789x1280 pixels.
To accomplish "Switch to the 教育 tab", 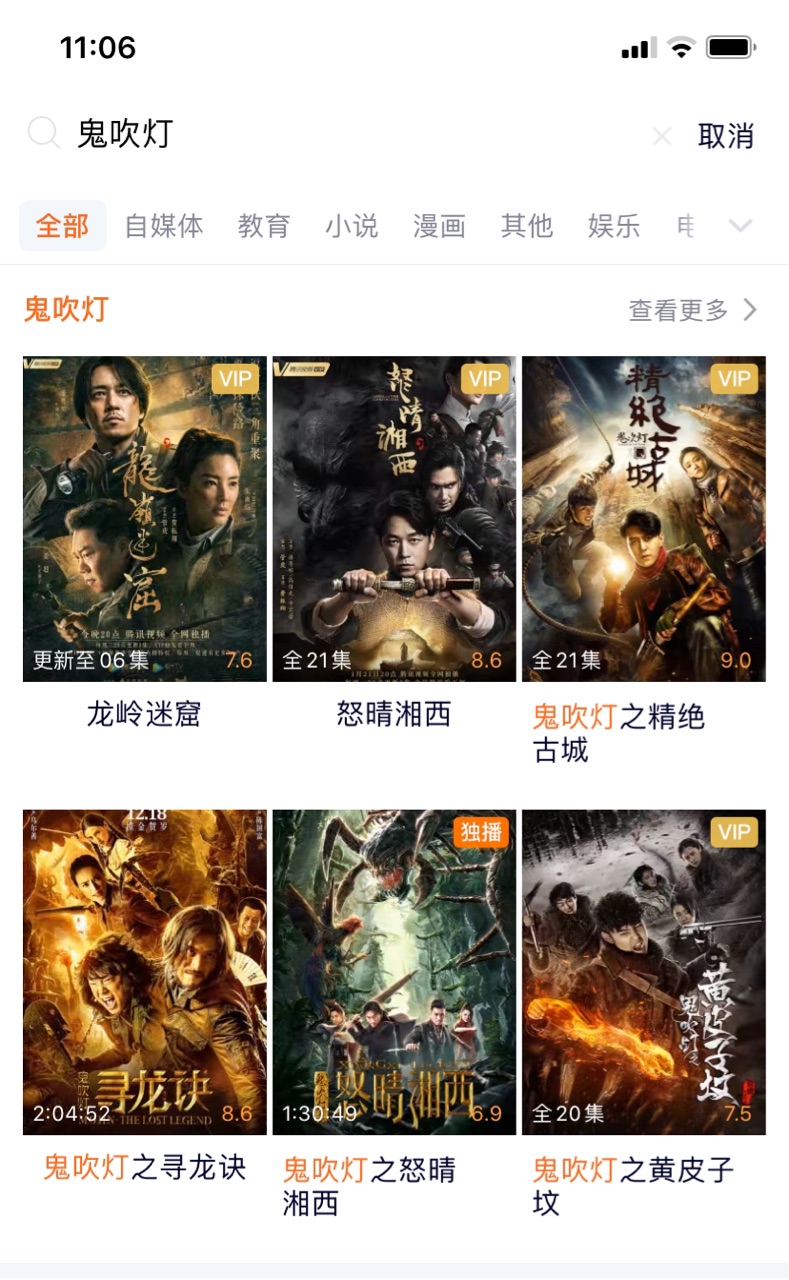I will [x=264, y=226].
